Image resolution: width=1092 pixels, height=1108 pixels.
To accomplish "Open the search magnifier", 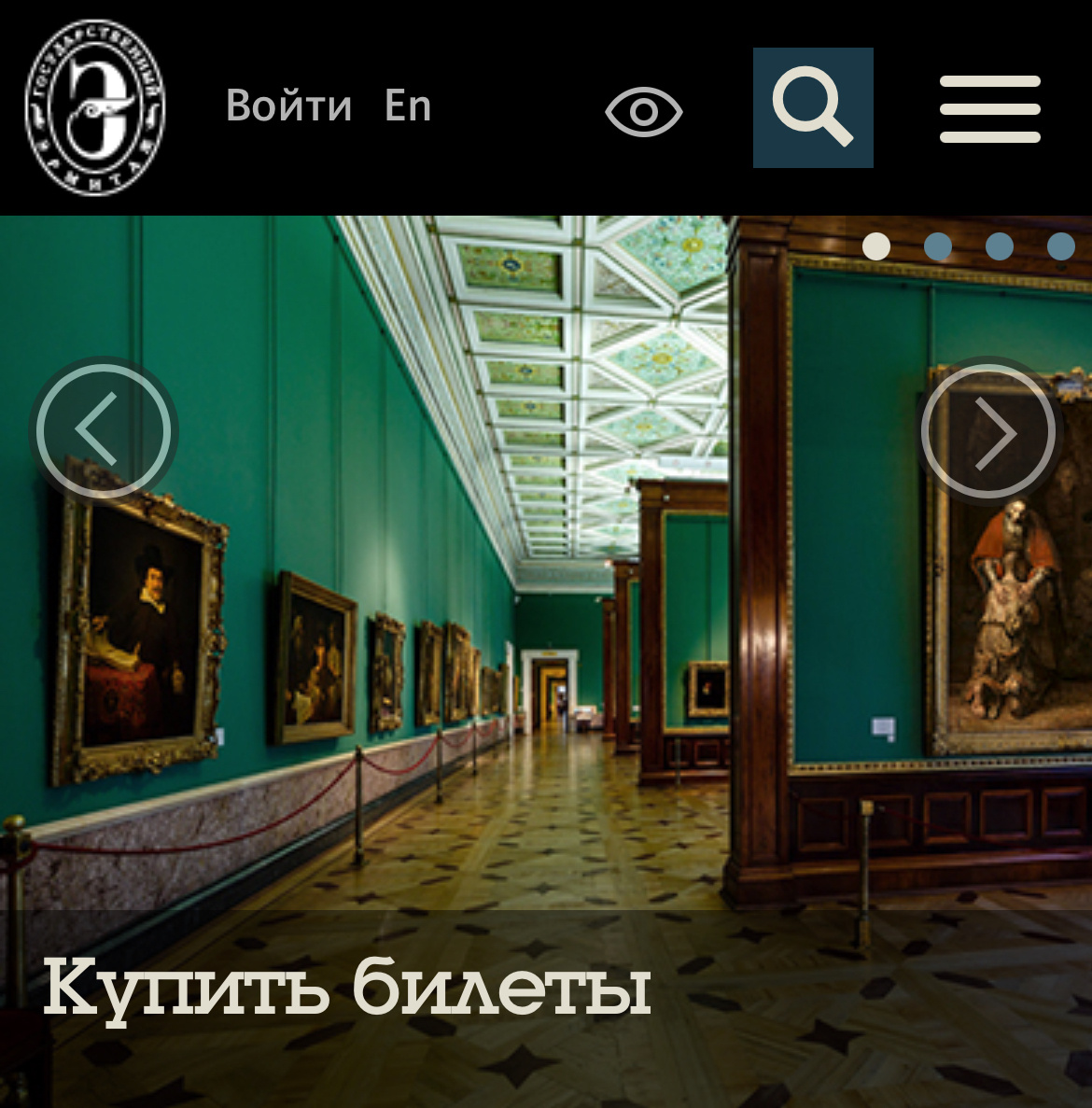I will (x=813, y=108).
